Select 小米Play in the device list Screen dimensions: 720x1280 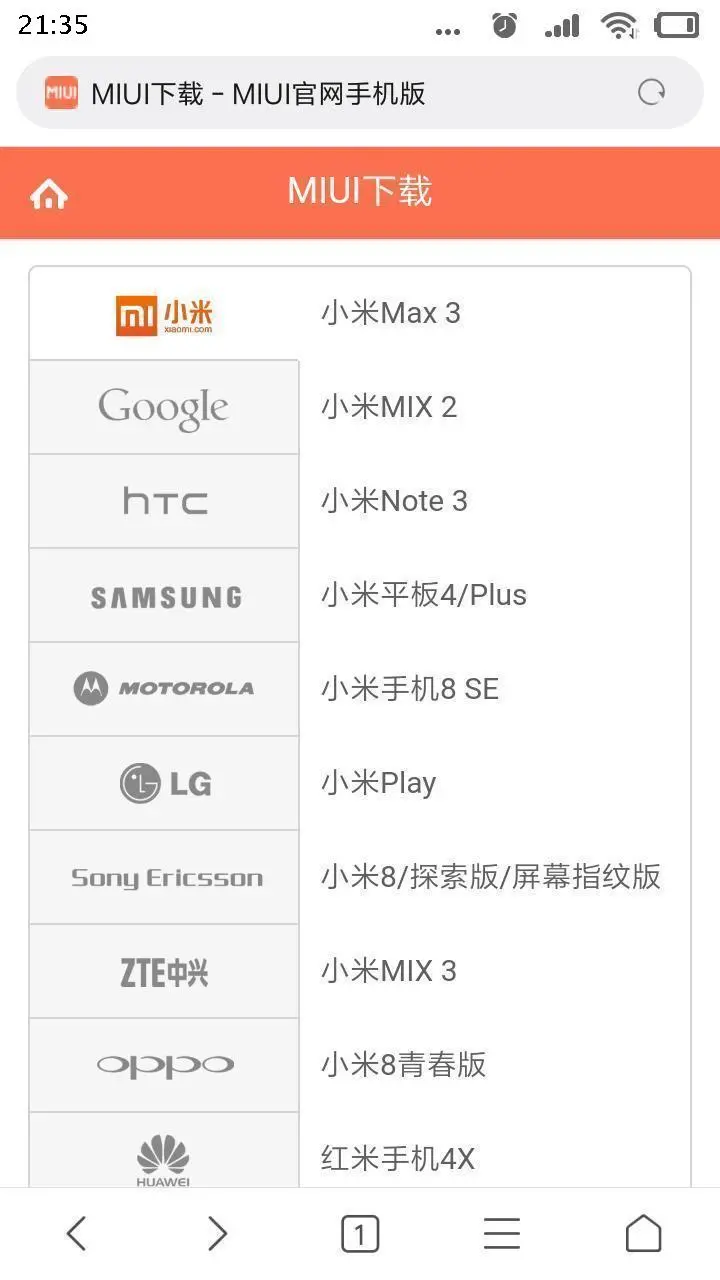(379, 783)
